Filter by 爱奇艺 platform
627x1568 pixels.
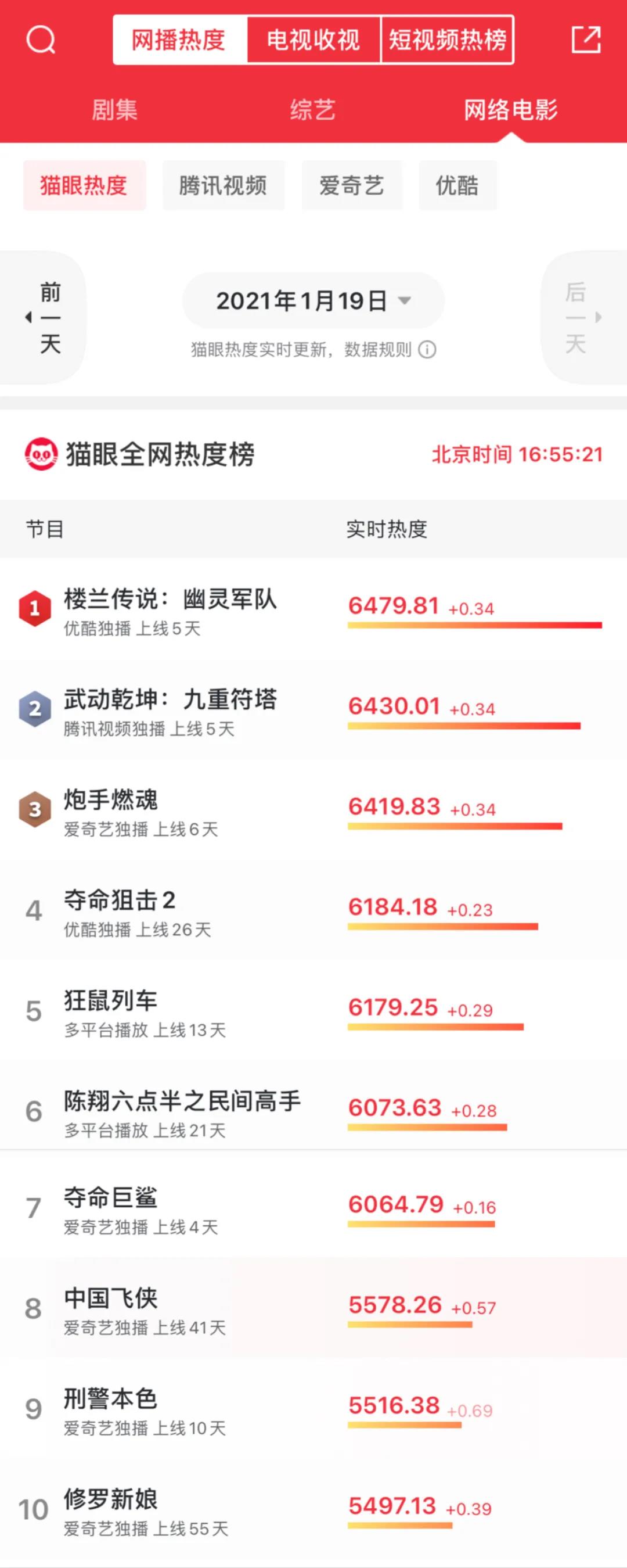[351, 186]
